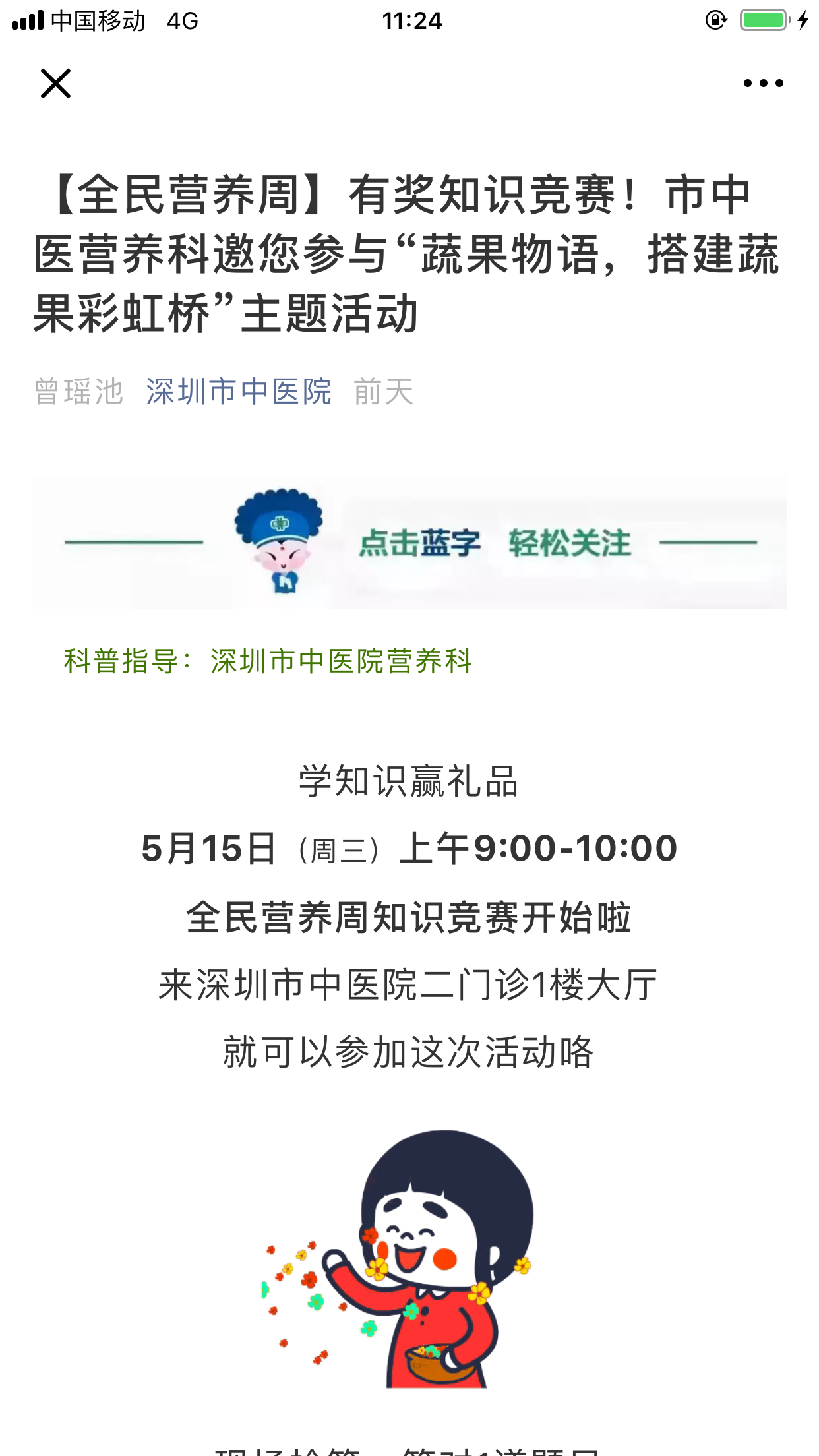
Task: Open the three-dot more options menu
Action: coord(763,84)
